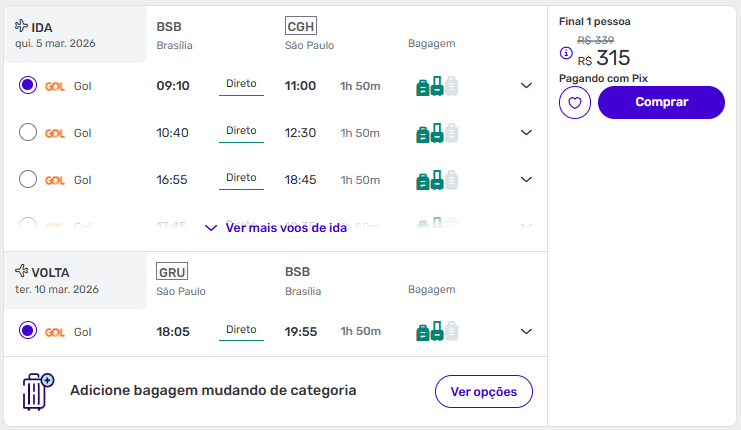Image resolution: width=741 pixels, height=430 pixels.
Task: Expand details of the 09:10 flight
Action: click(x=527, y=86)
